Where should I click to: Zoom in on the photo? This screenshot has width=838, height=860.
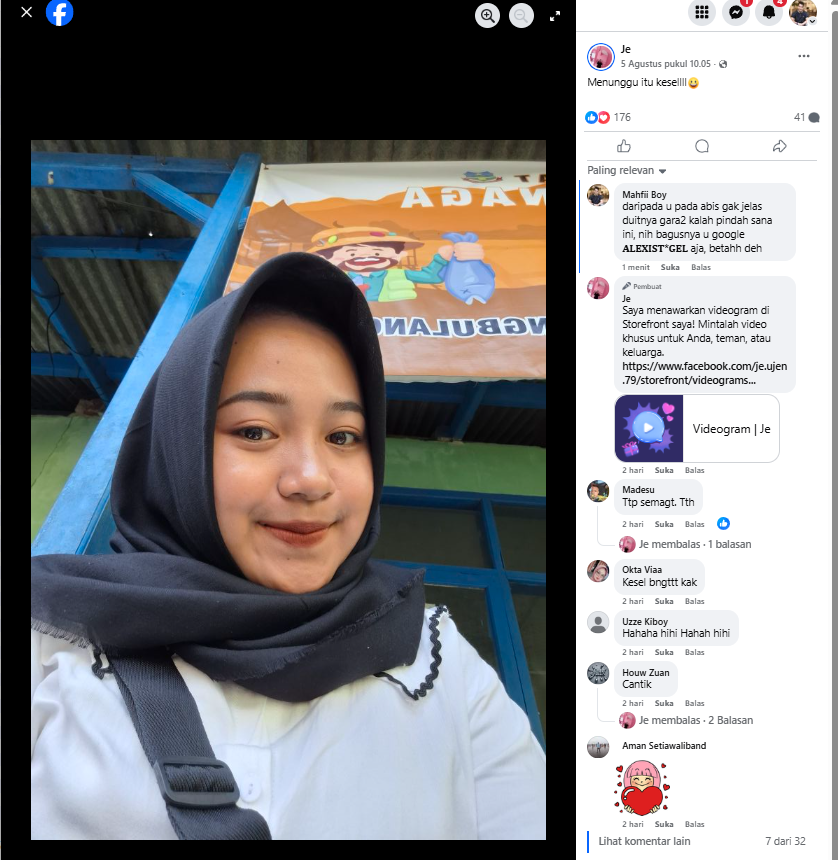pos(487,15)
